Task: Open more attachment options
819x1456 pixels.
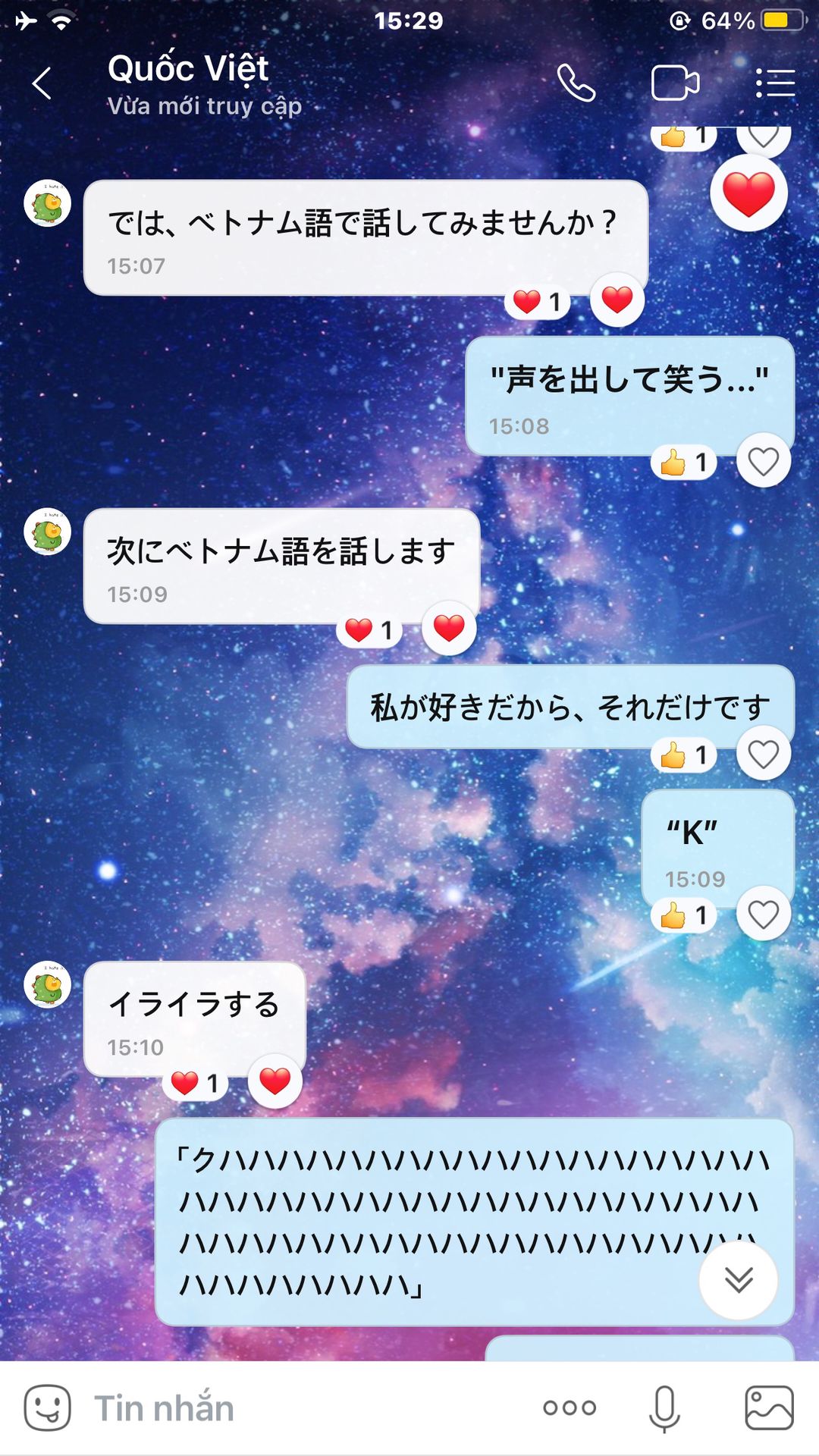Action: (x=570, y=1408)
